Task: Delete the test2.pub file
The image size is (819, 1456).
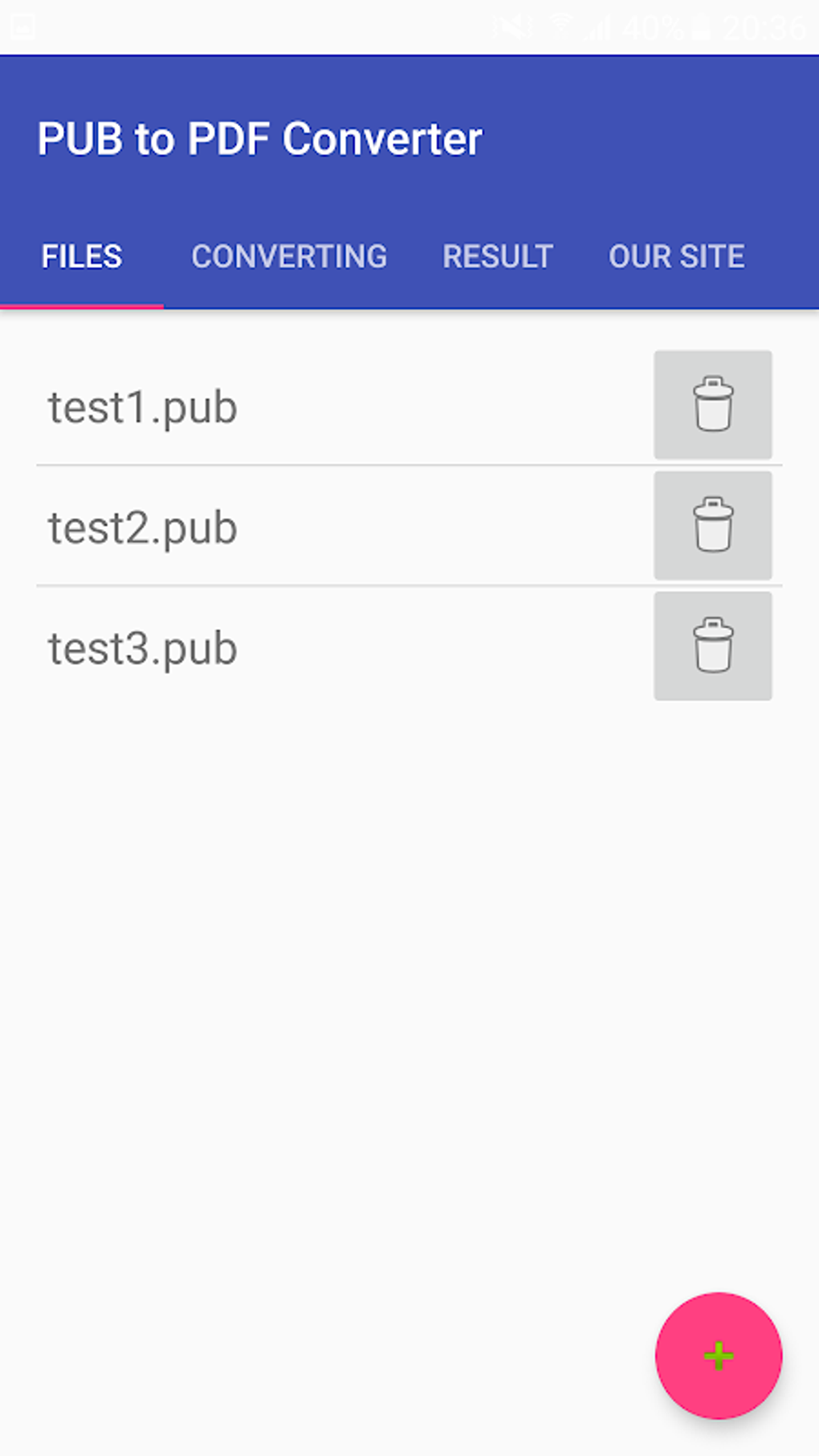Action: (x=712, y=526)
